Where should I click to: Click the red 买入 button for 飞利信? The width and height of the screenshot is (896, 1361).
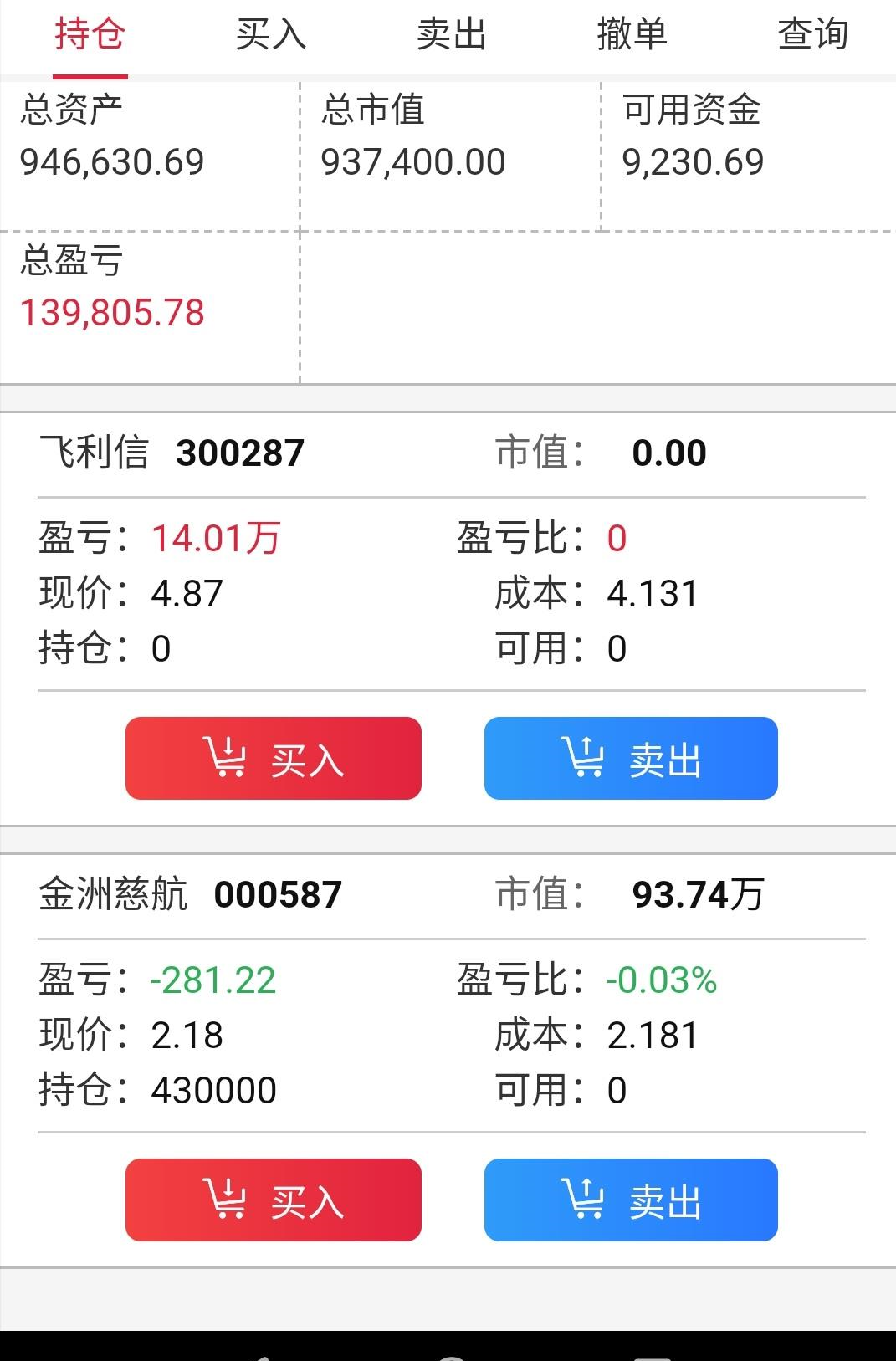(273, 758)
